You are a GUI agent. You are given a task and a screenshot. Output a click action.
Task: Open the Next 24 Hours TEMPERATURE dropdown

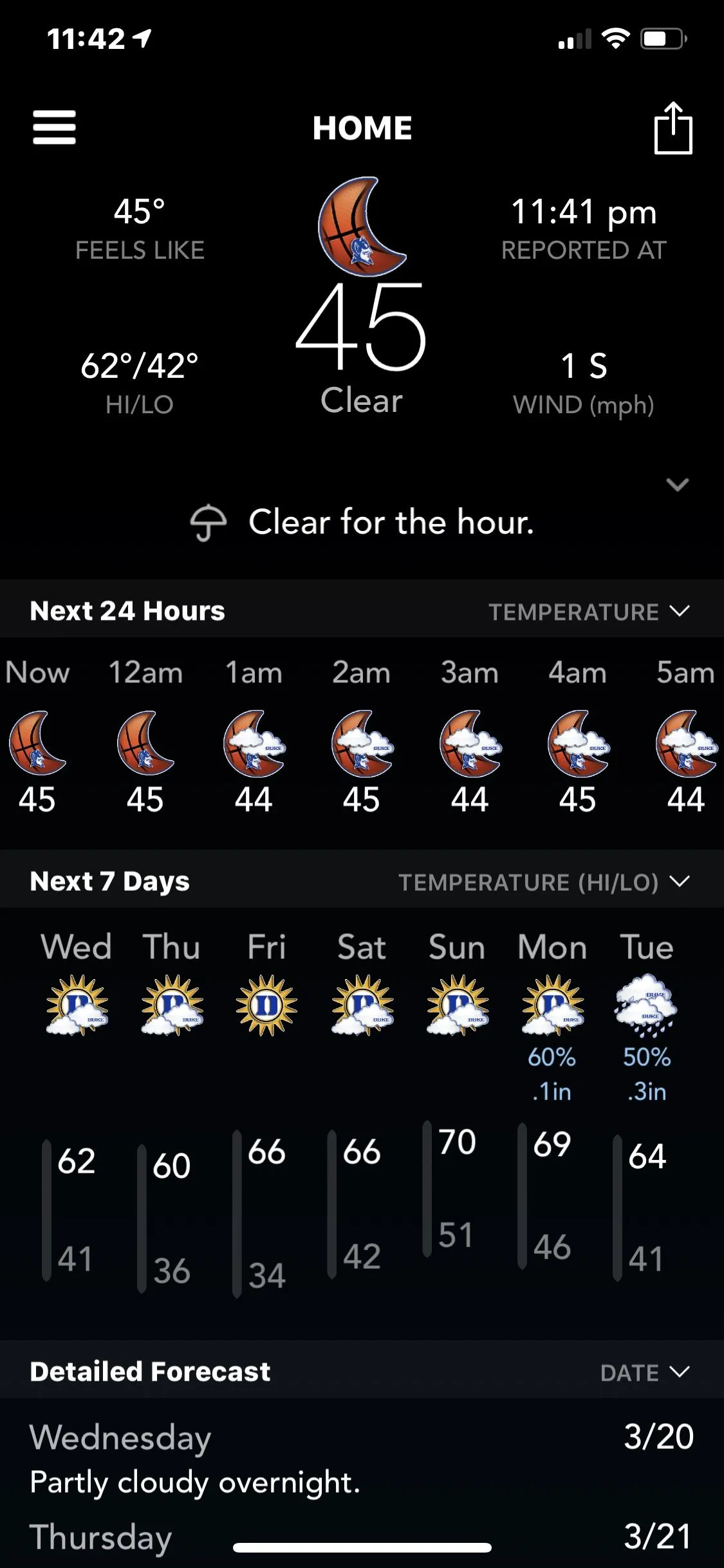click(x=588, y=611)
